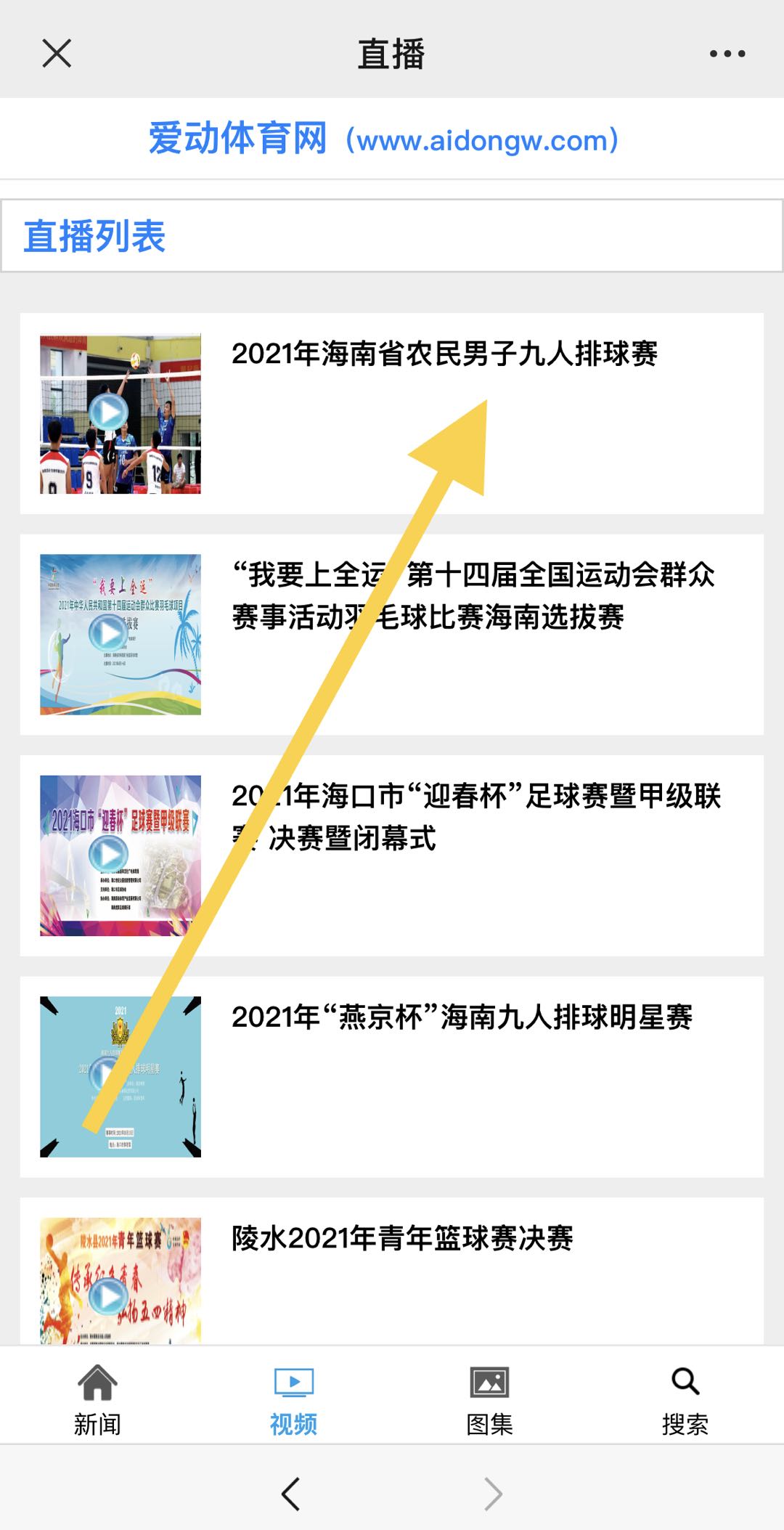The width and height of the screenshot is (784, 1530).
Task: Open the 搜索 search tab
Action: (x=685, y=1399)
